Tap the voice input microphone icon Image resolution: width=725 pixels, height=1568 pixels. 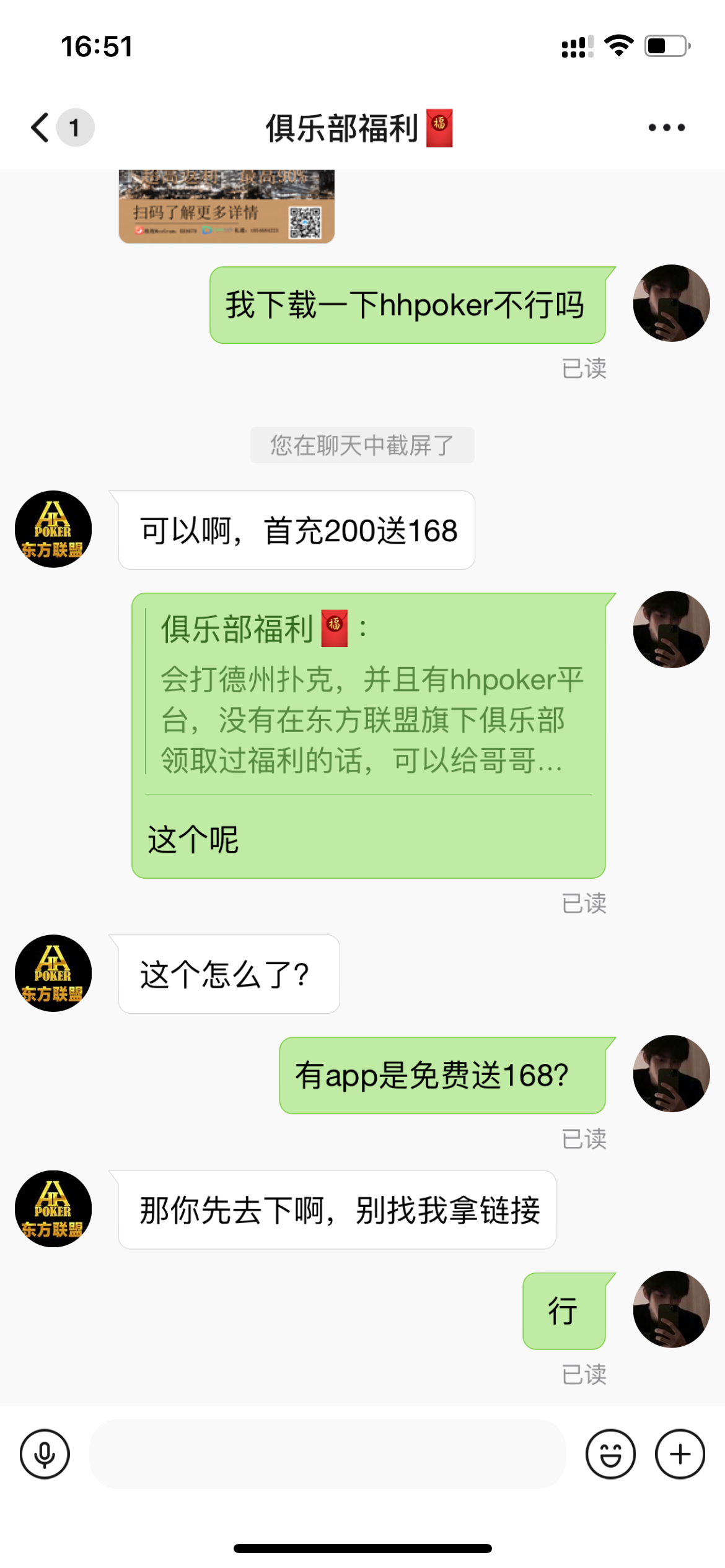[45, 1453]
